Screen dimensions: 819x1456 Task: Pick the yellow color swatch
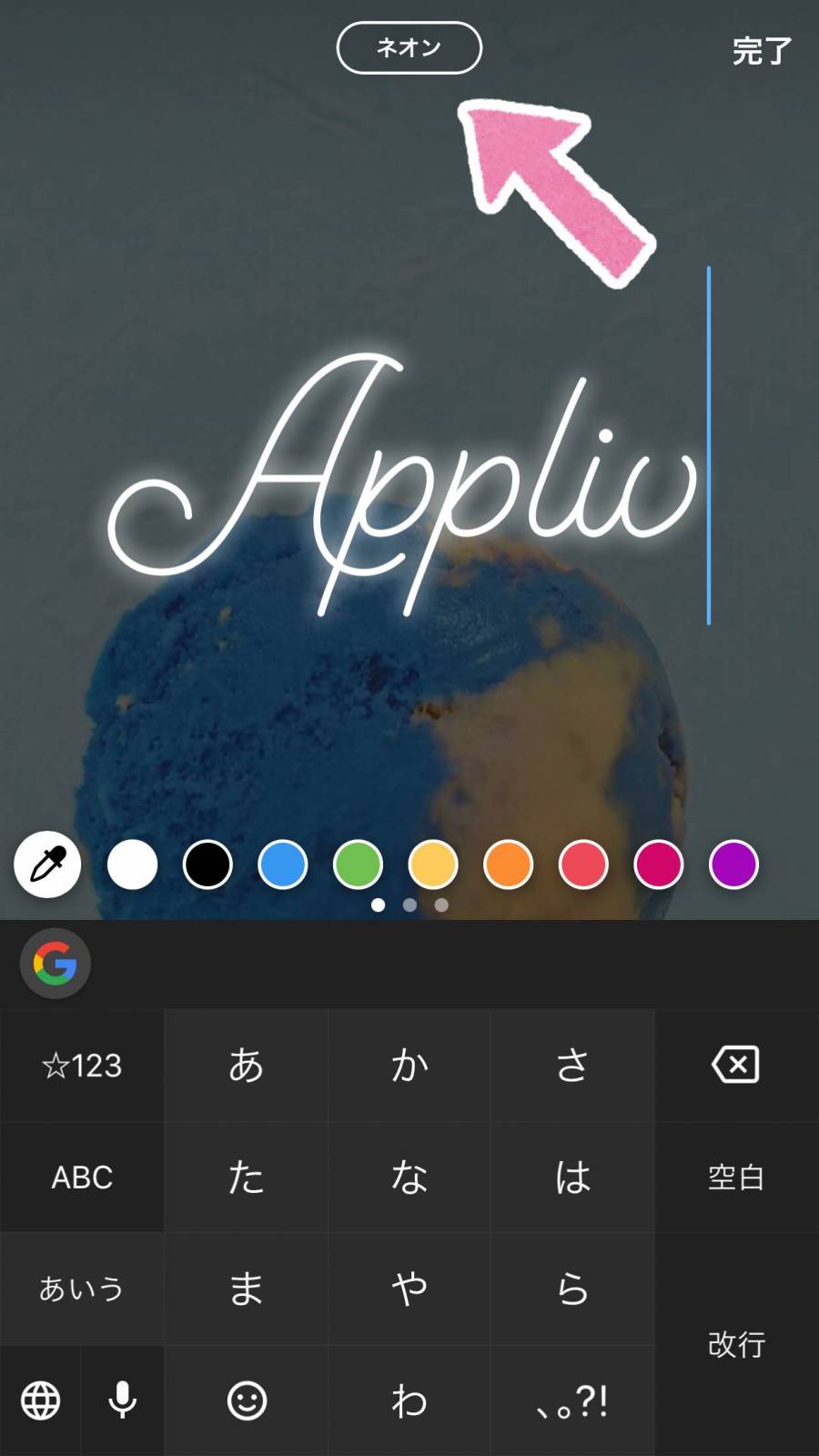[x=433, y=864]
